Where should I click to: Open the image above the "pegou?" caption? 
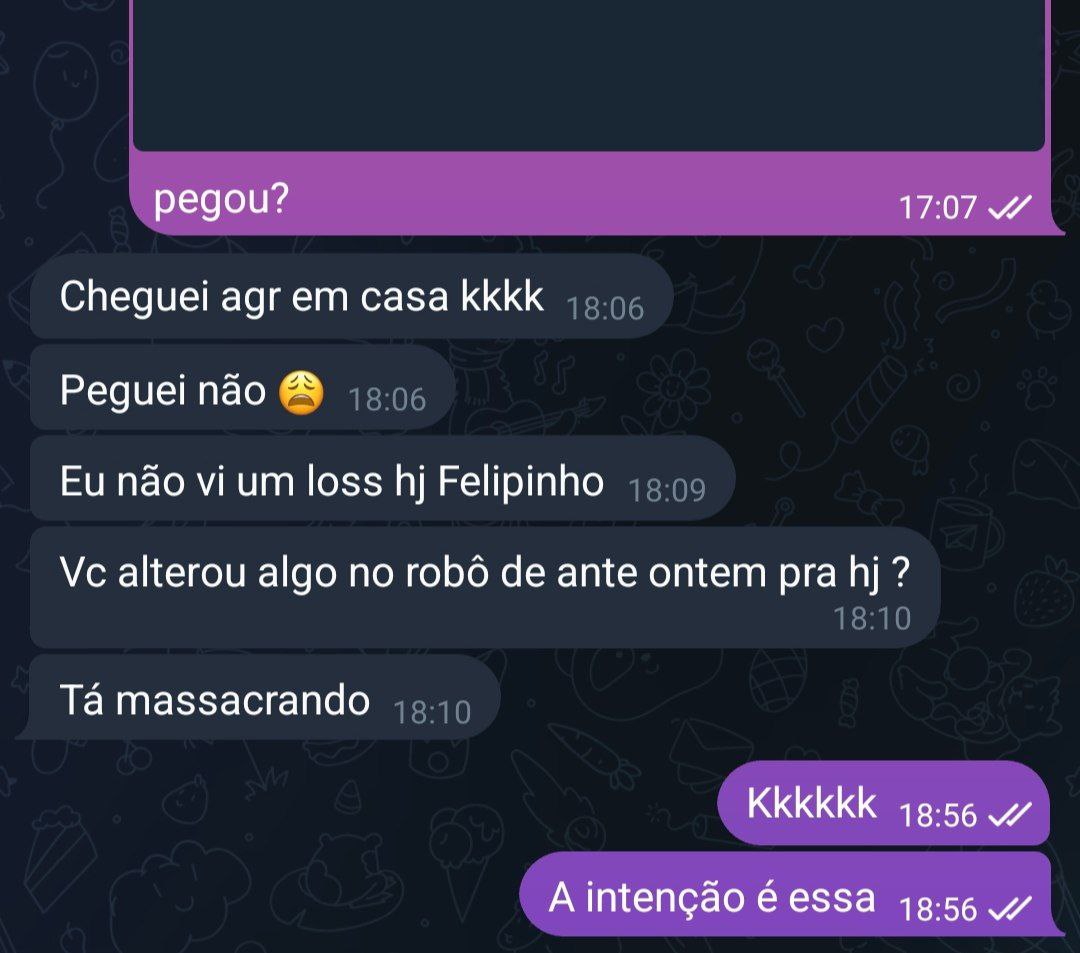click(588, 75)
